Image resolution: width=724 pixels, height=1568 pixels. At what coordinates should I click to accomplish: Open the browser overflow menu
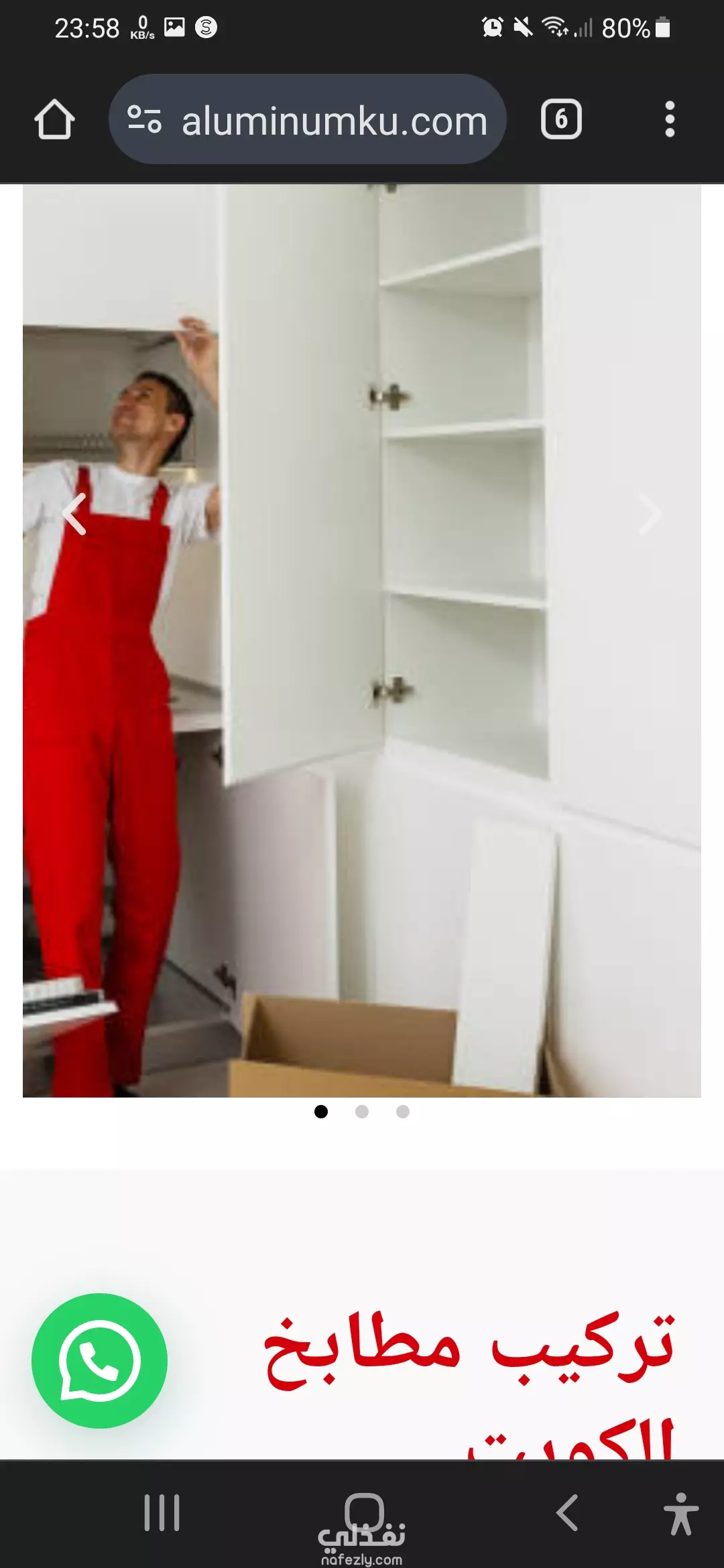point(669,119)
